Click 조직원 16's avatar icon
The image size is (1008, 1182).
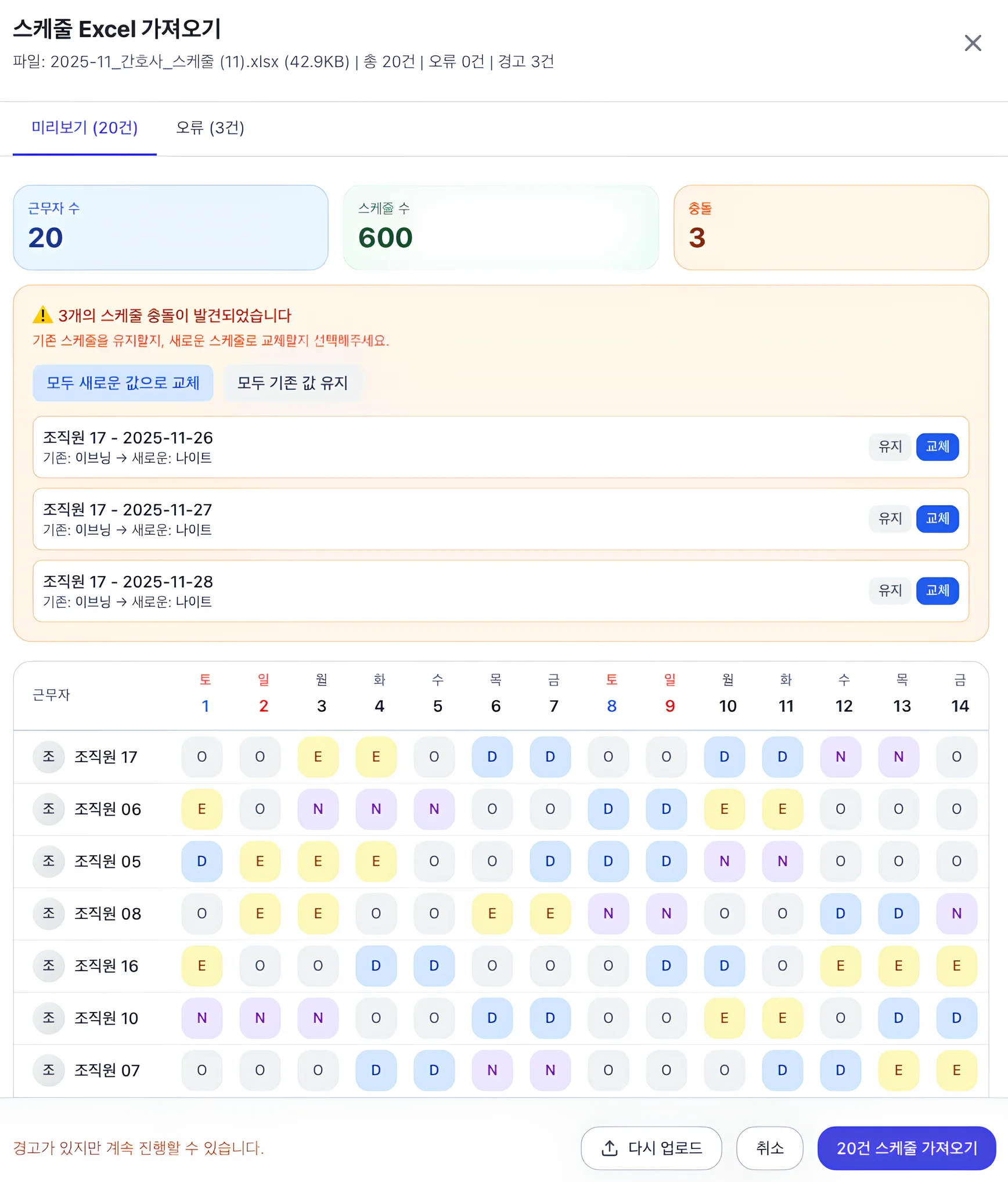(49, 966)
